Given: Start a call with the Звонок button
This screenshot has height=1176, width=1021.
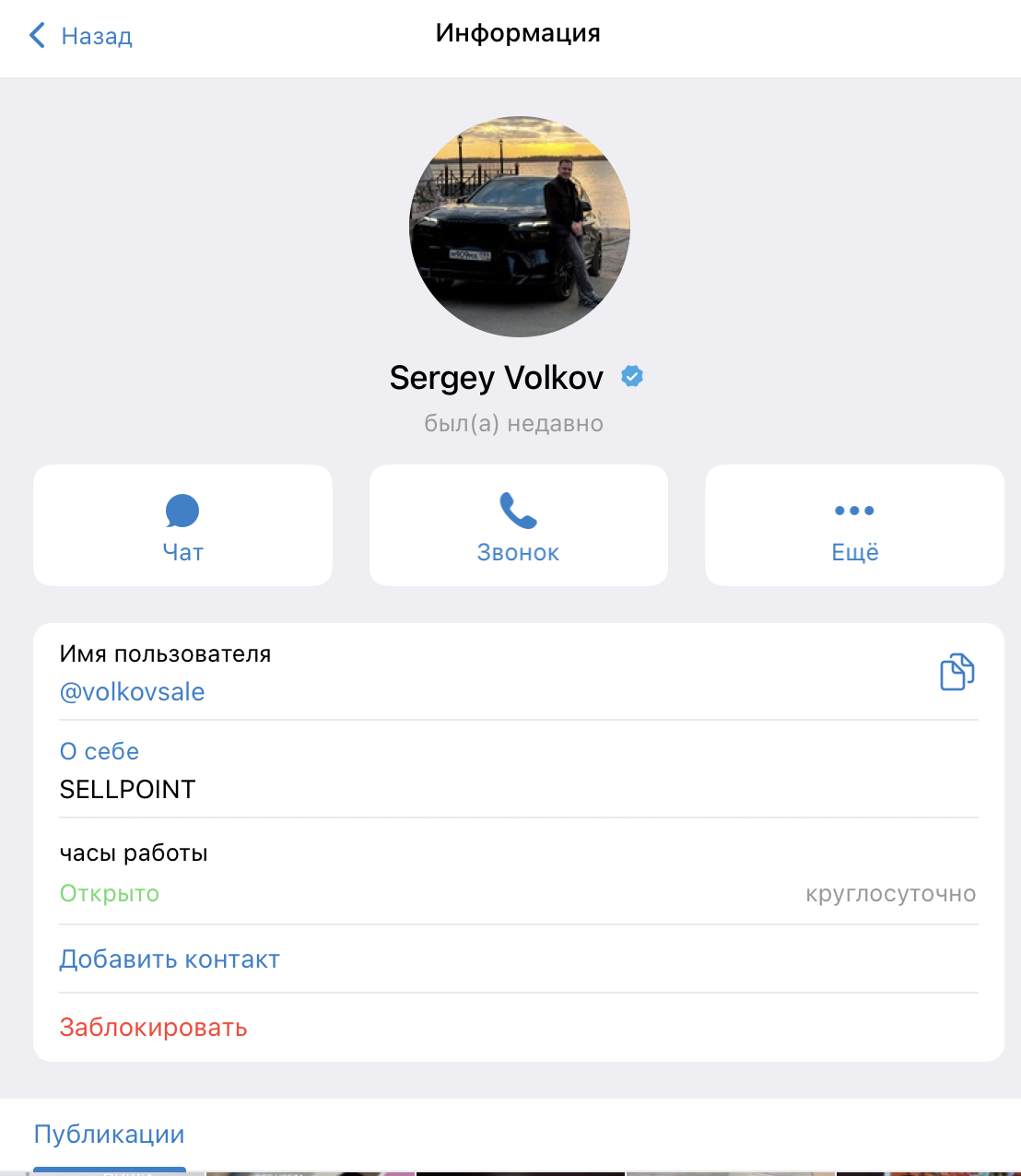Looking at the screenshot, I should pos(518,525).
